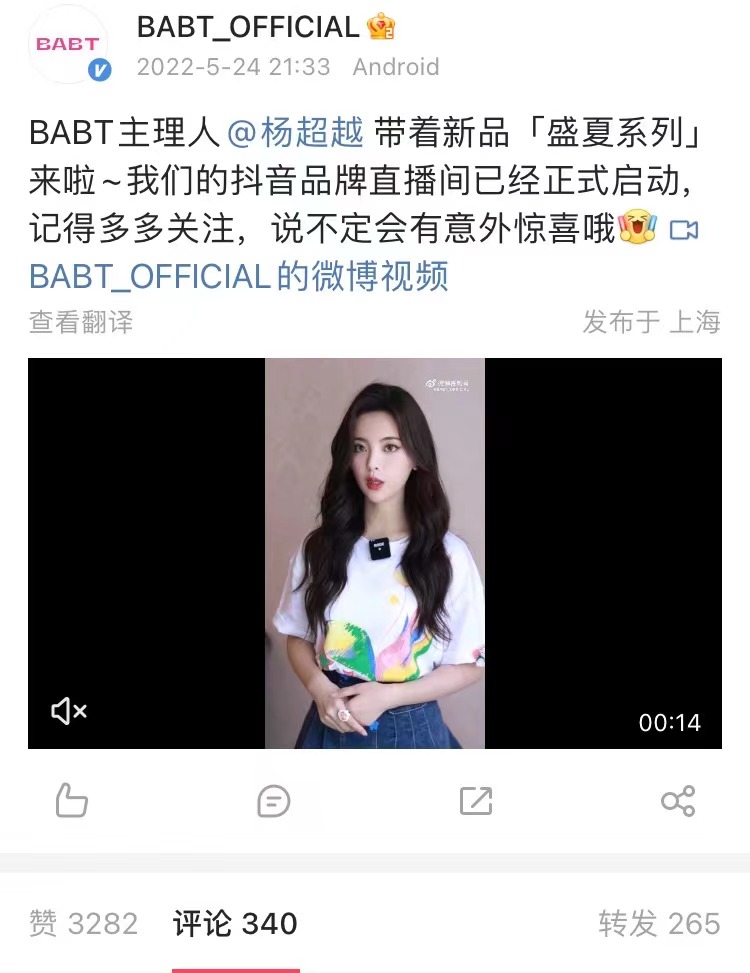Tap 查看翻译 to translate the post

[x=80, y=321]
